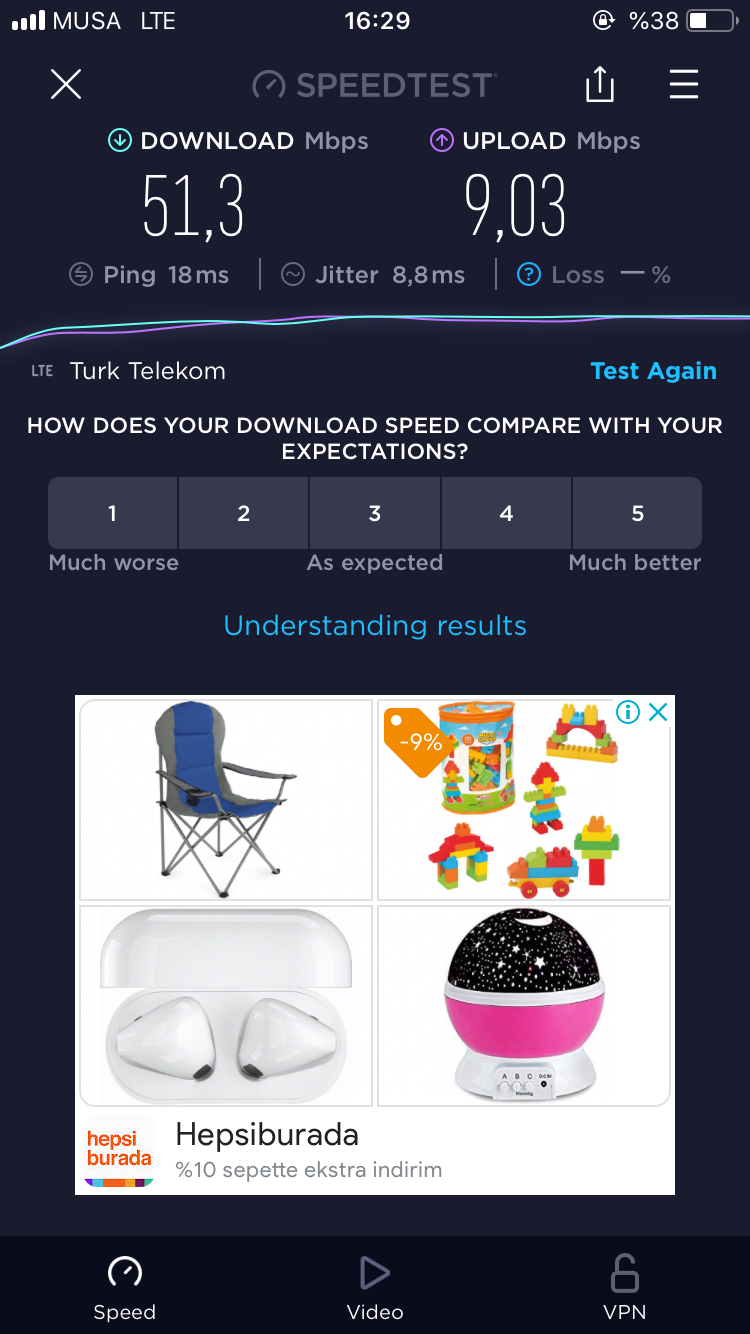Close the speed test results

[66, 85]
